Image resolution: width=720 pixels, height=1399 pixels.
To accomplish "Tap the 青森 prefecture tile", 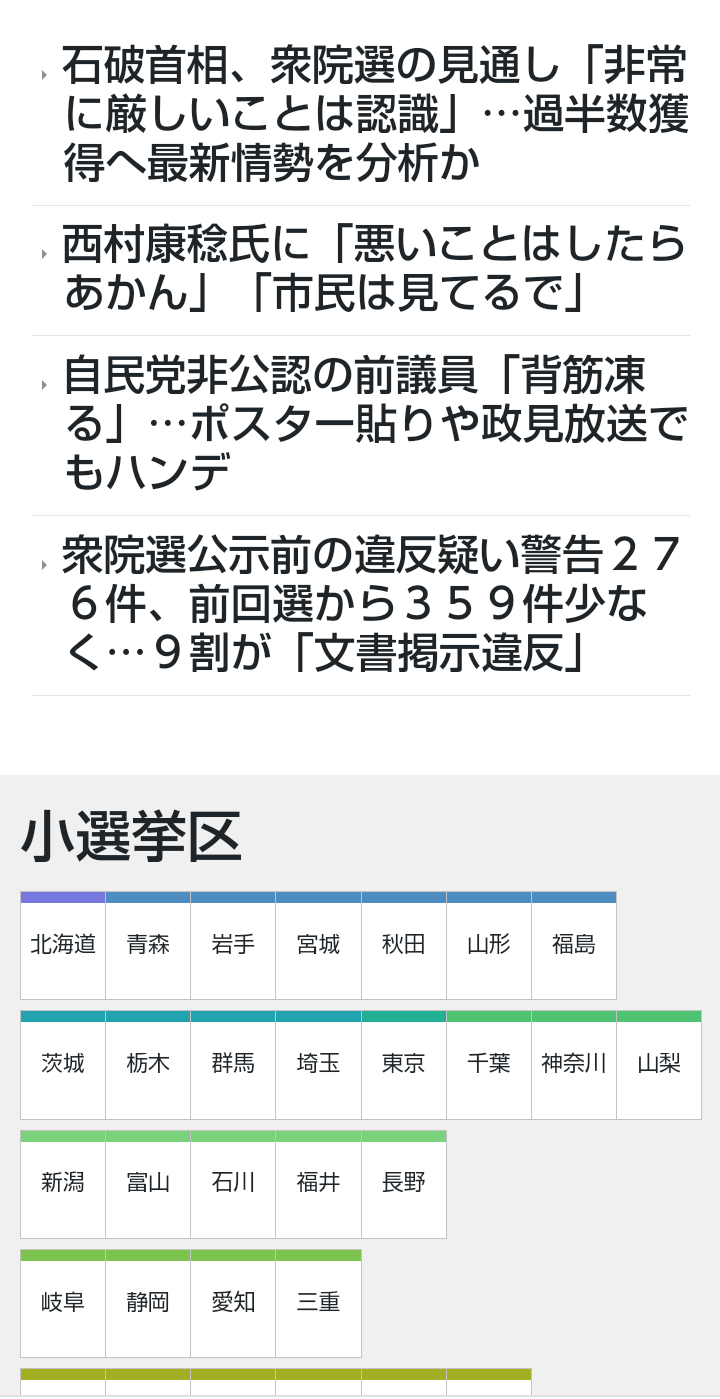I will (148, 945).
